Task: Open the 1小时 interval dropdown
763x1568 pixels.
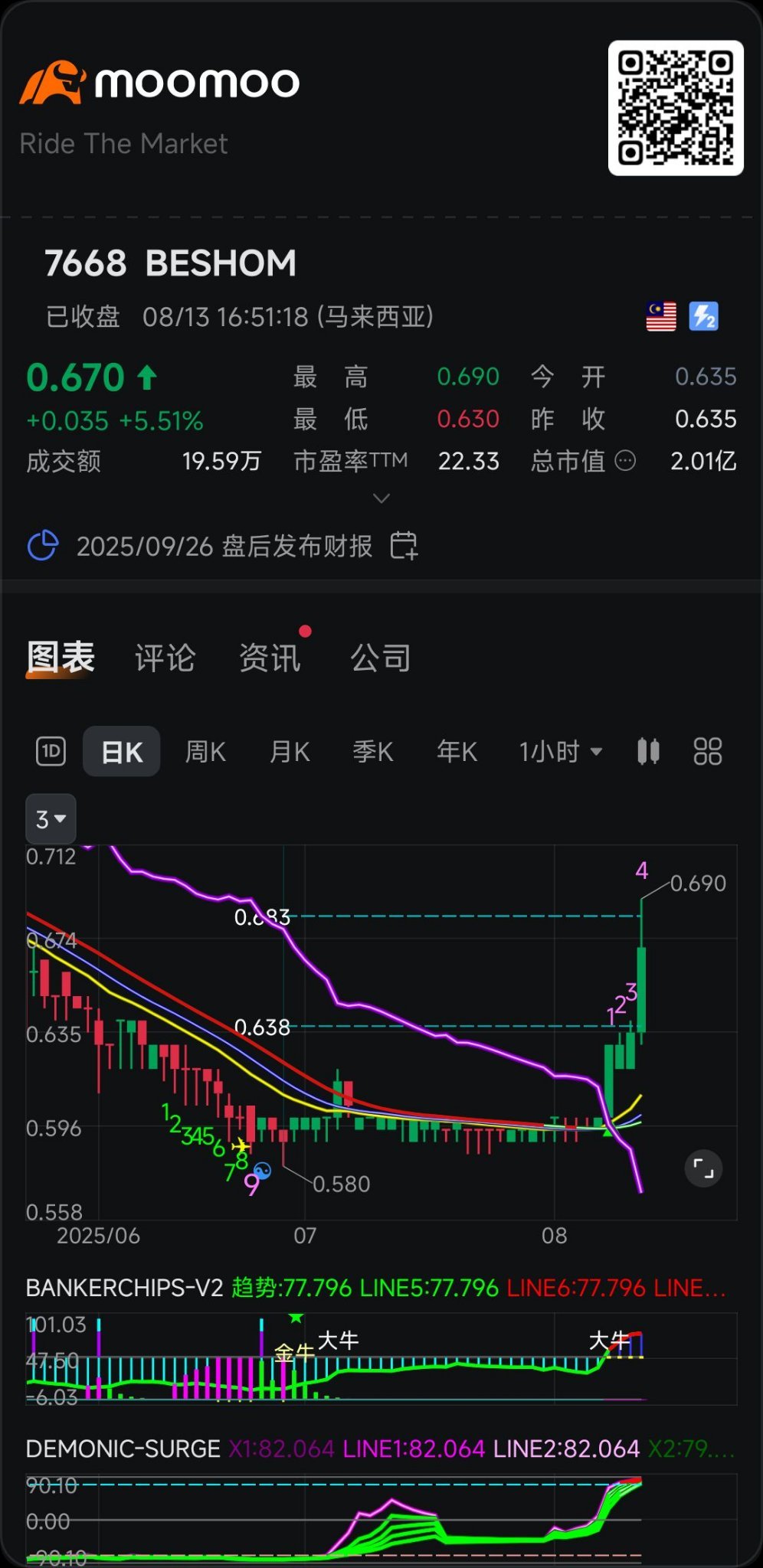Action: pyautogui.click(x=561, y=751)
